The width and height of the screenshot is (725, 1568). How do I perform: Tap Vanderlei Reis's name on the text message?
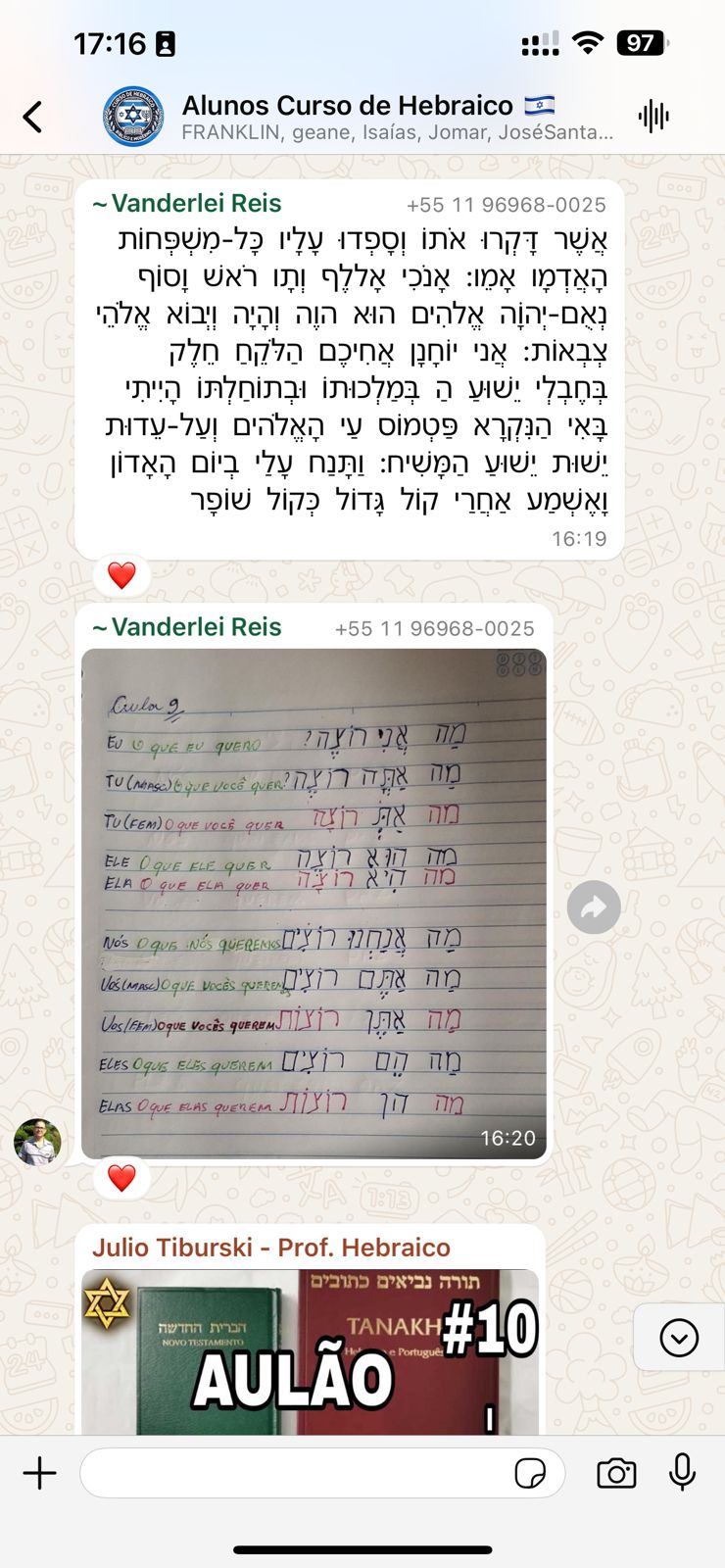pos(186,204)
